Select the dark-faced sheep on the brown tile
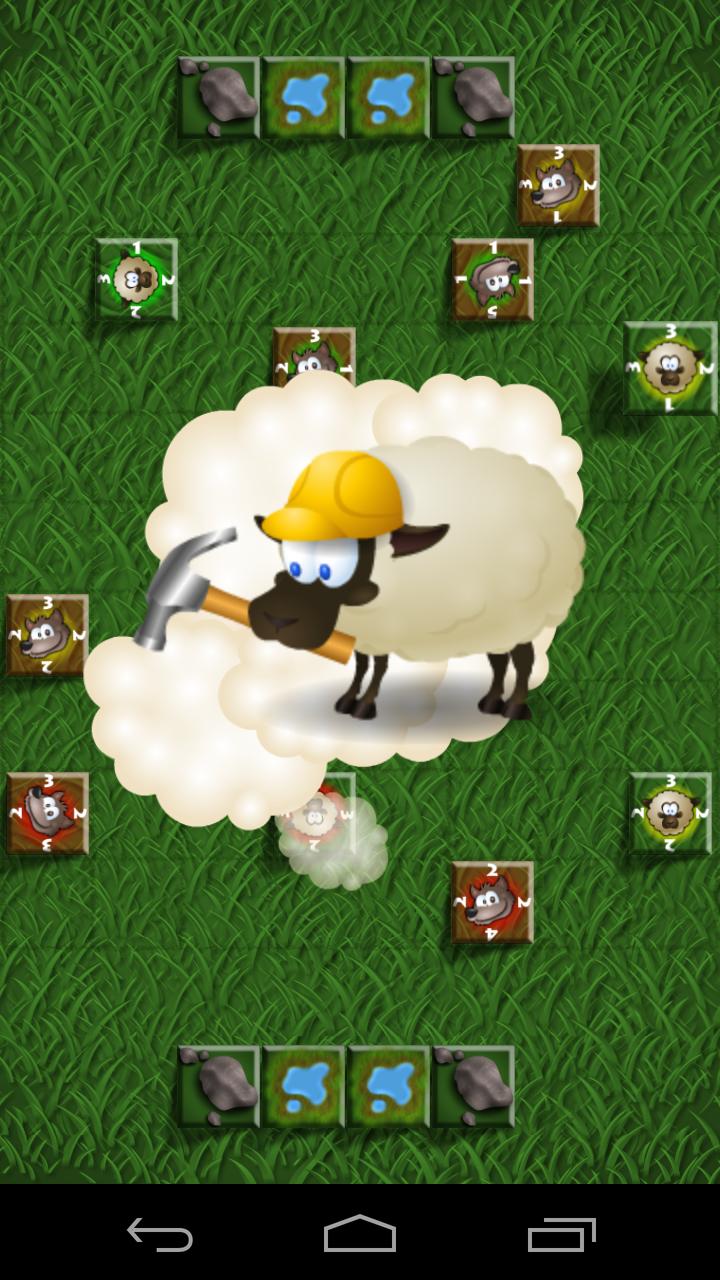Screen dimensions: 720x1280 (x=492, y=279)
